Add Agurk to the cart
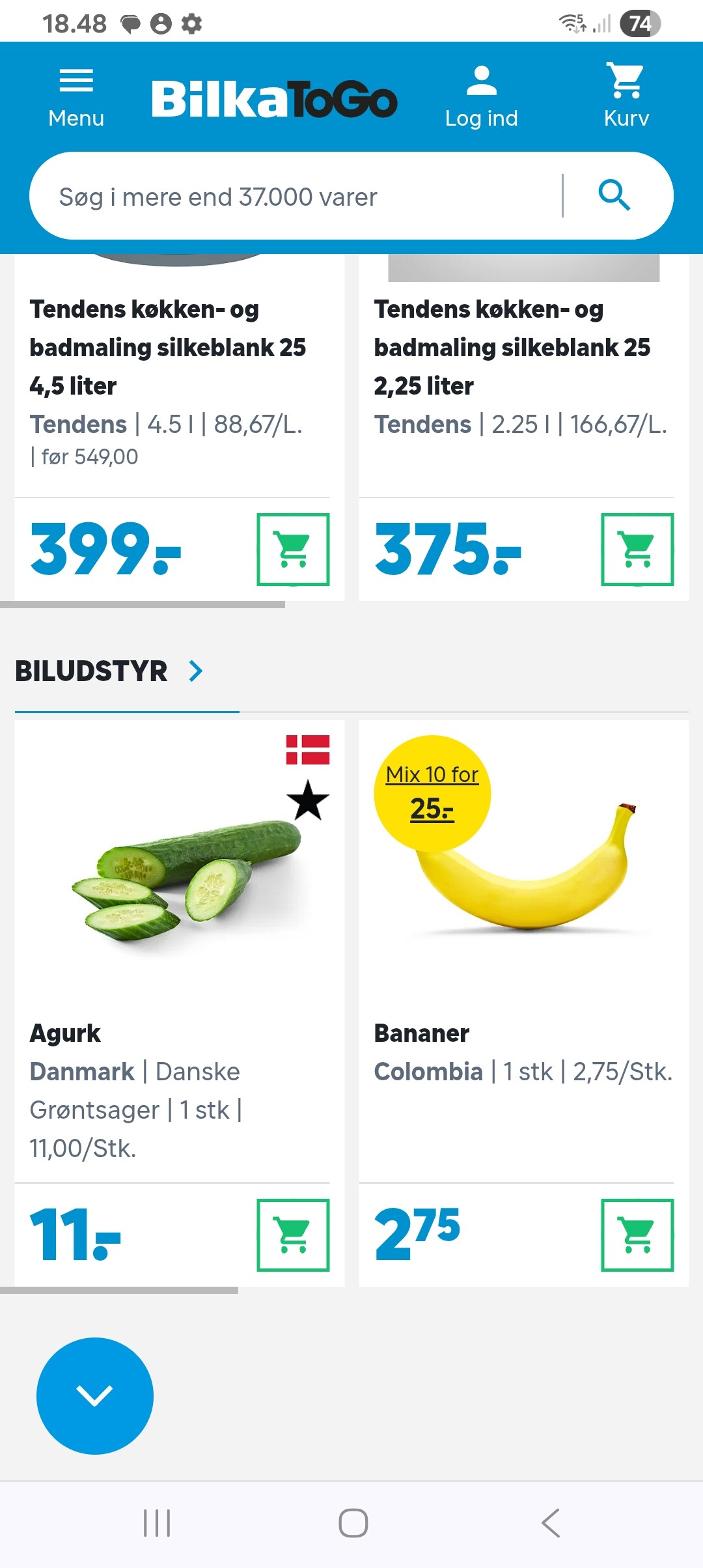The height and width of the screenshot is (1568, 703). [x=293, y=1235]
